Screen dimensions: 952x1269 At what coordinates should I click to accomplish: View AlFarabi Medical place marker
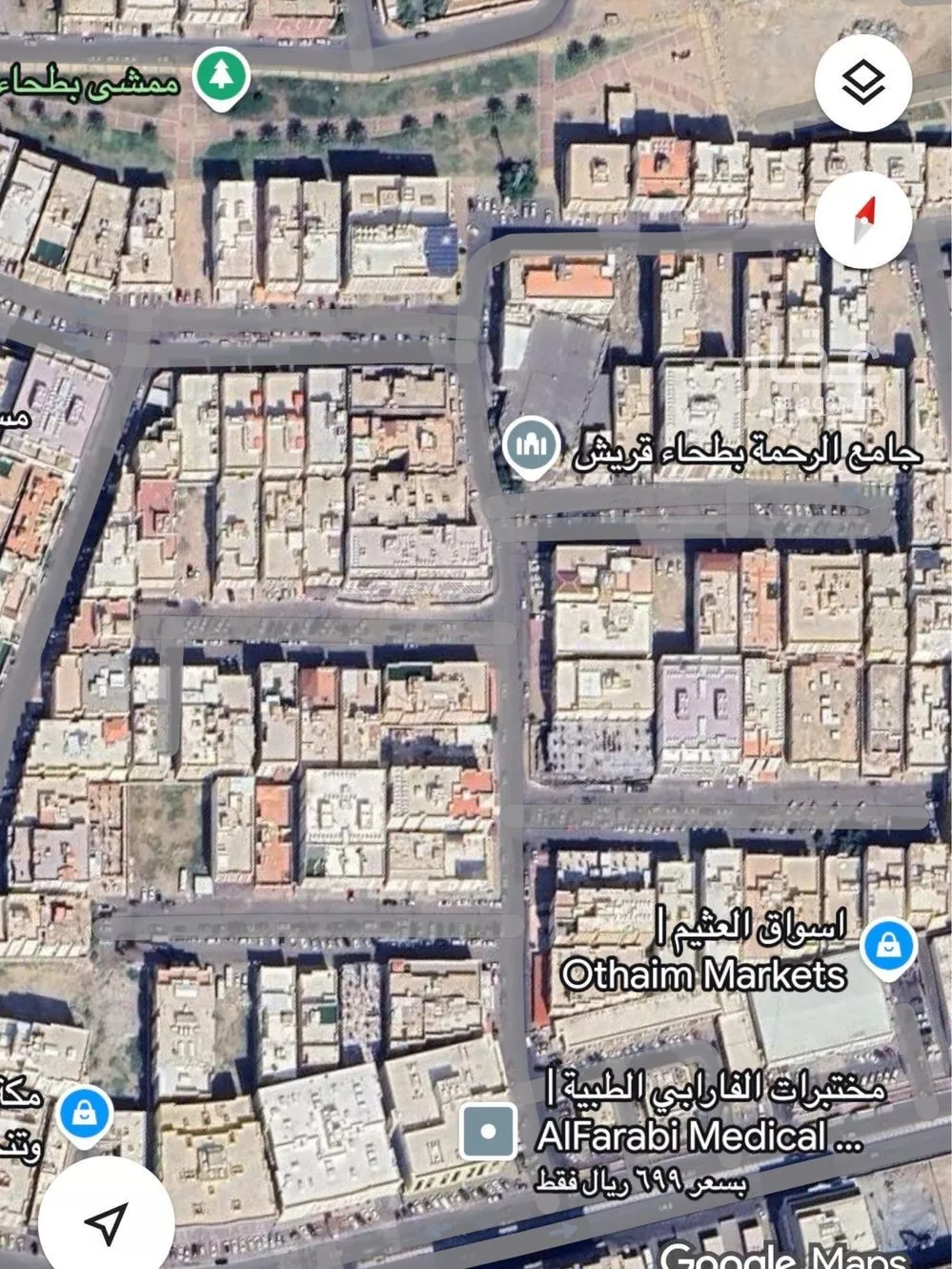[489, 1132]
